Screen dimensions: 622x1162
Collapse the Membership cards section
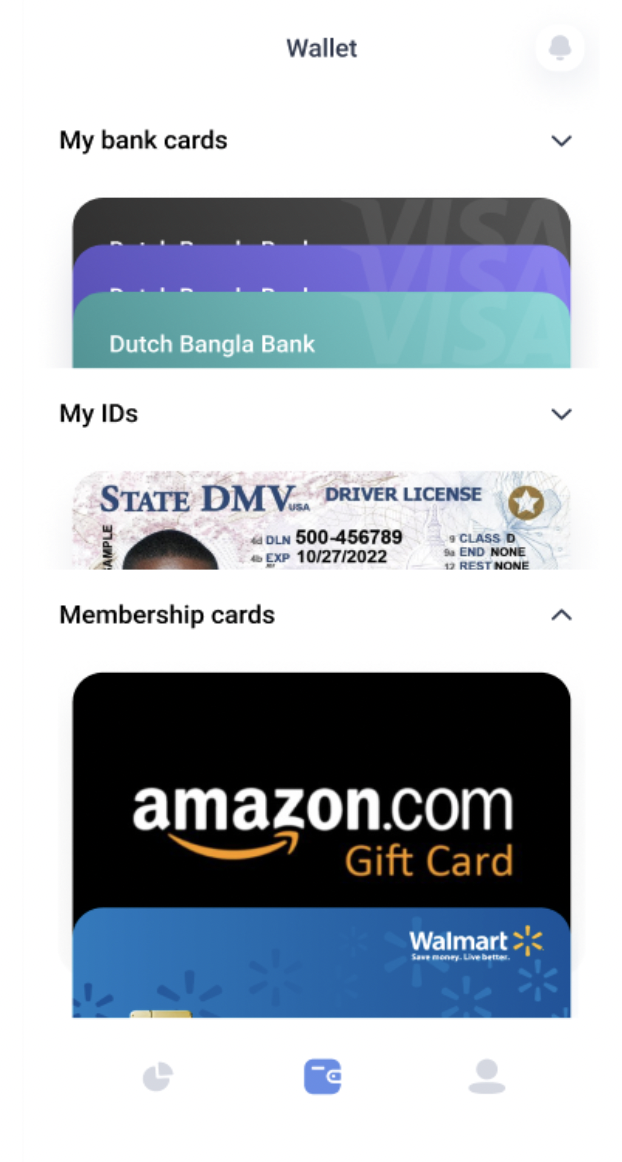coord(561,615)
